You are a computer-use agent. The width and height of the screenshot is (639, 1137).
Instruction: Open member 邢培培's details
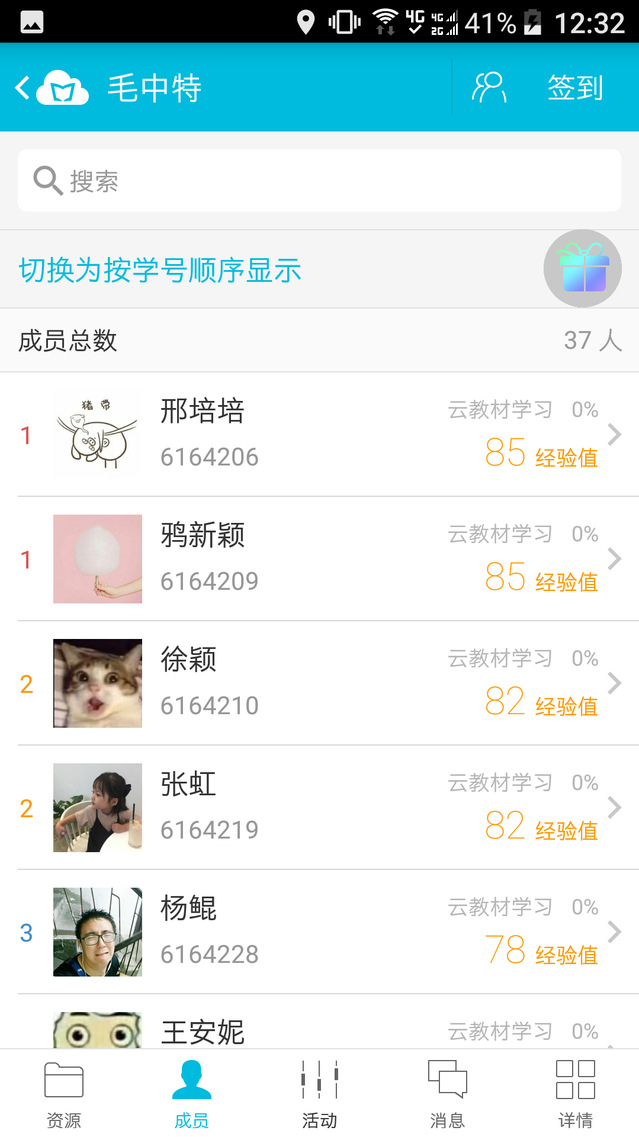[x=319, y=434]
